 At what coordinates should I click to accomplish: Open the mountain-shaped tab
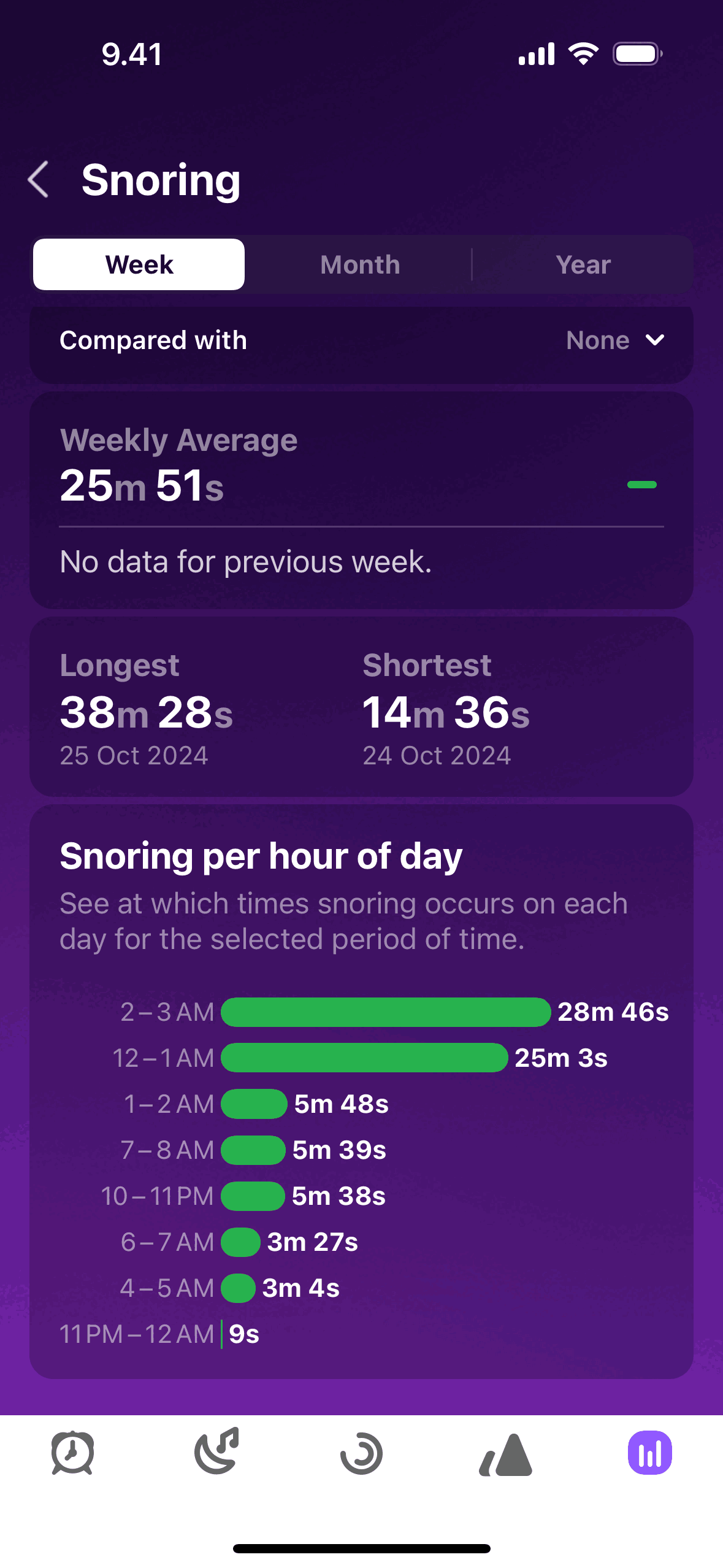click(x=505, y=1454)
